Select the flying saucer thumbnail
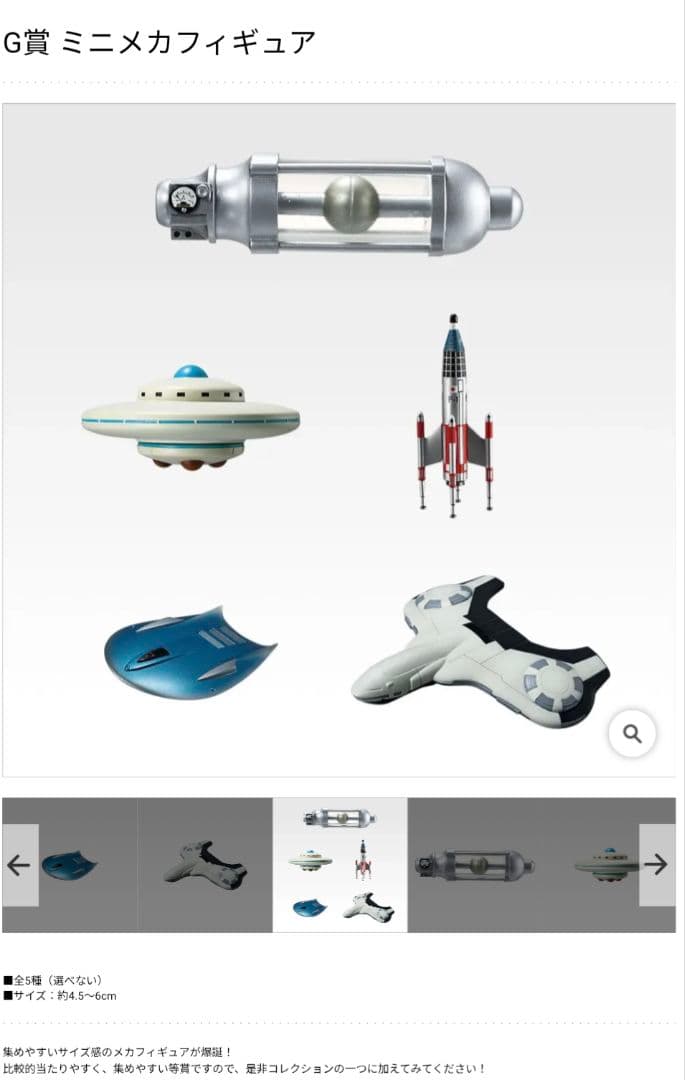The image size is (685, 1080). (x=605, y=865)
